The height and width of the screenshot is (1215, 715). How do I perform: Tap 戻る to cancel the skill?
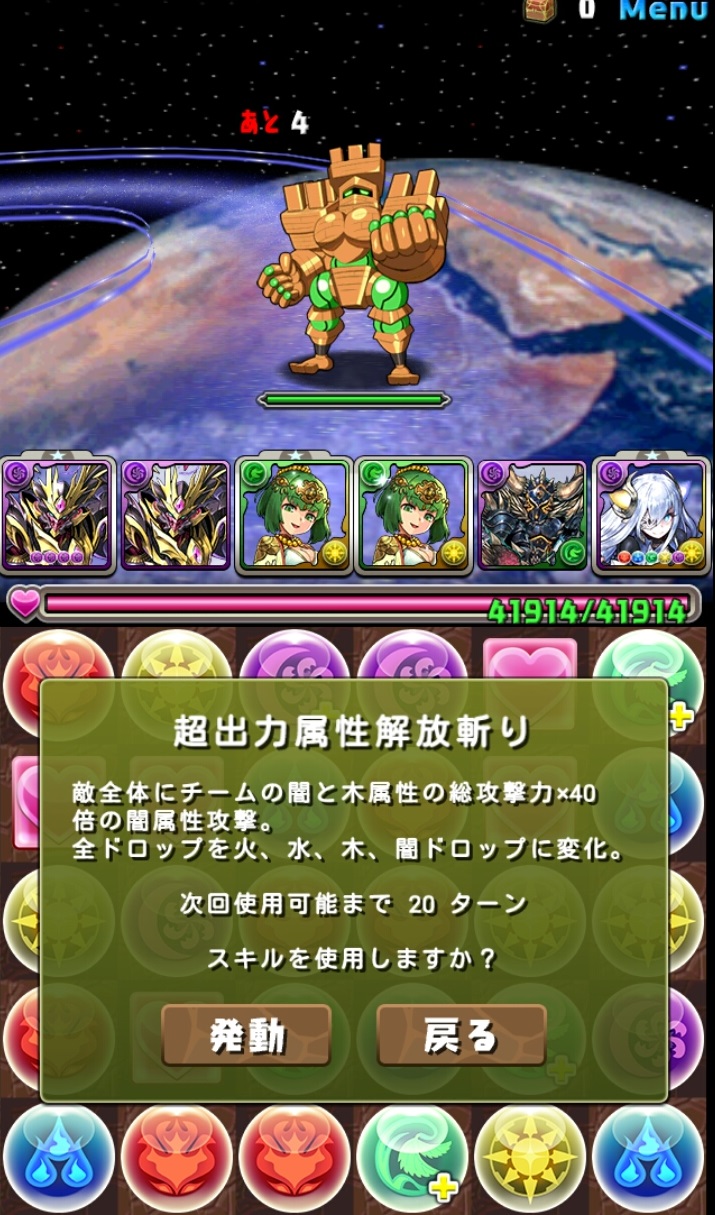pyautogui.click(x=461, y=1036)
